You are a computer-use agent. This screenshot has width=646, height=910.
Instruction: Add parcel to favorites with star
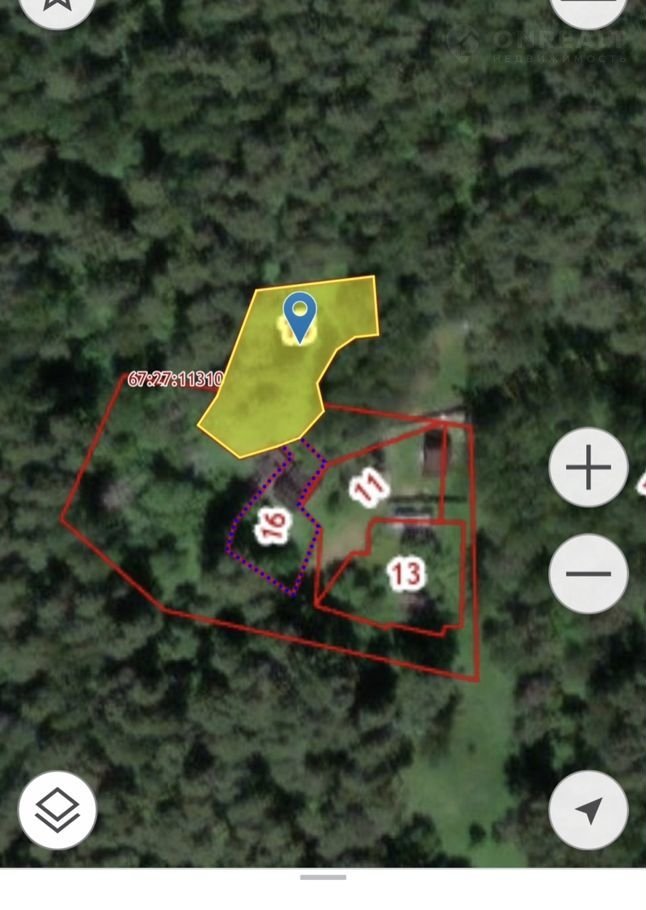click(x=57, y=8)
